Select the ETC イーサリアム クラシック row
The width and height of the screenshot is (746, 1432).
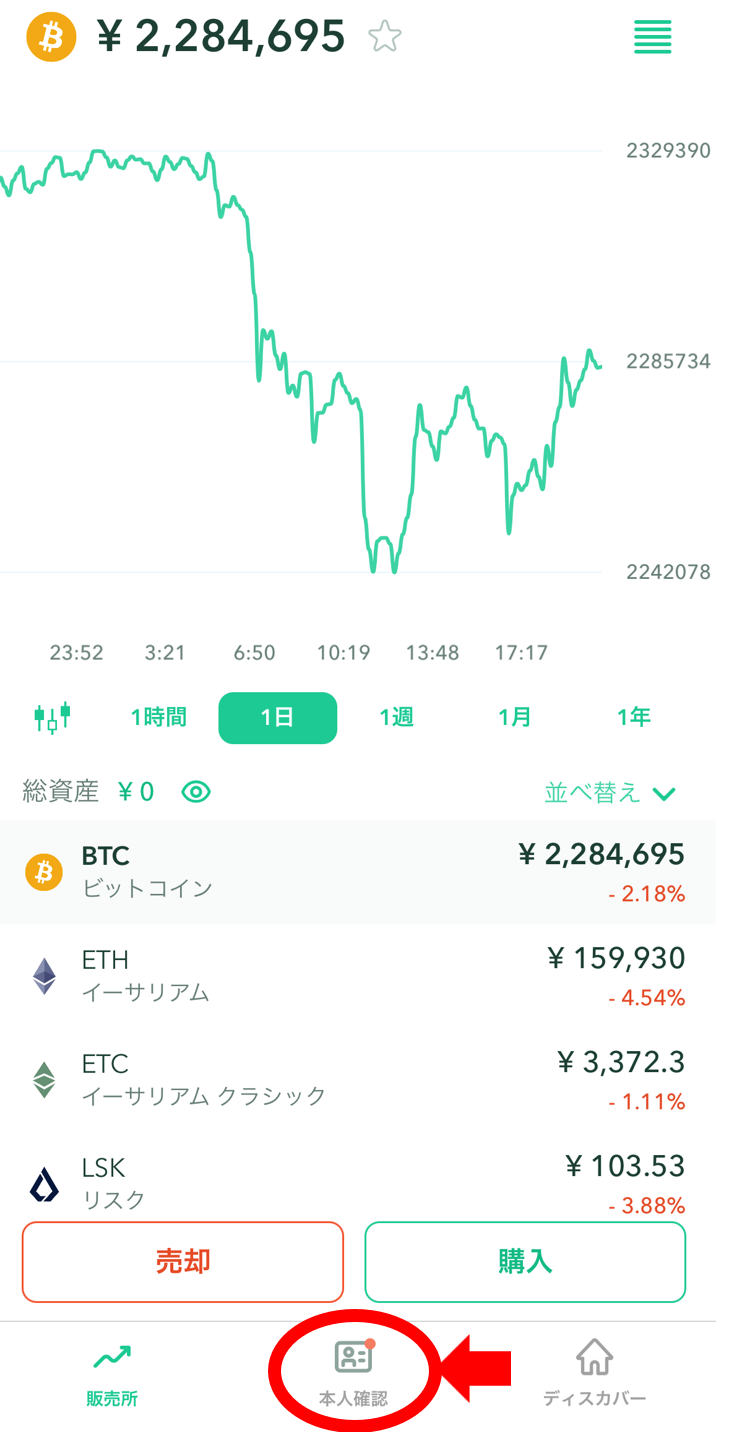point(358,1080)
